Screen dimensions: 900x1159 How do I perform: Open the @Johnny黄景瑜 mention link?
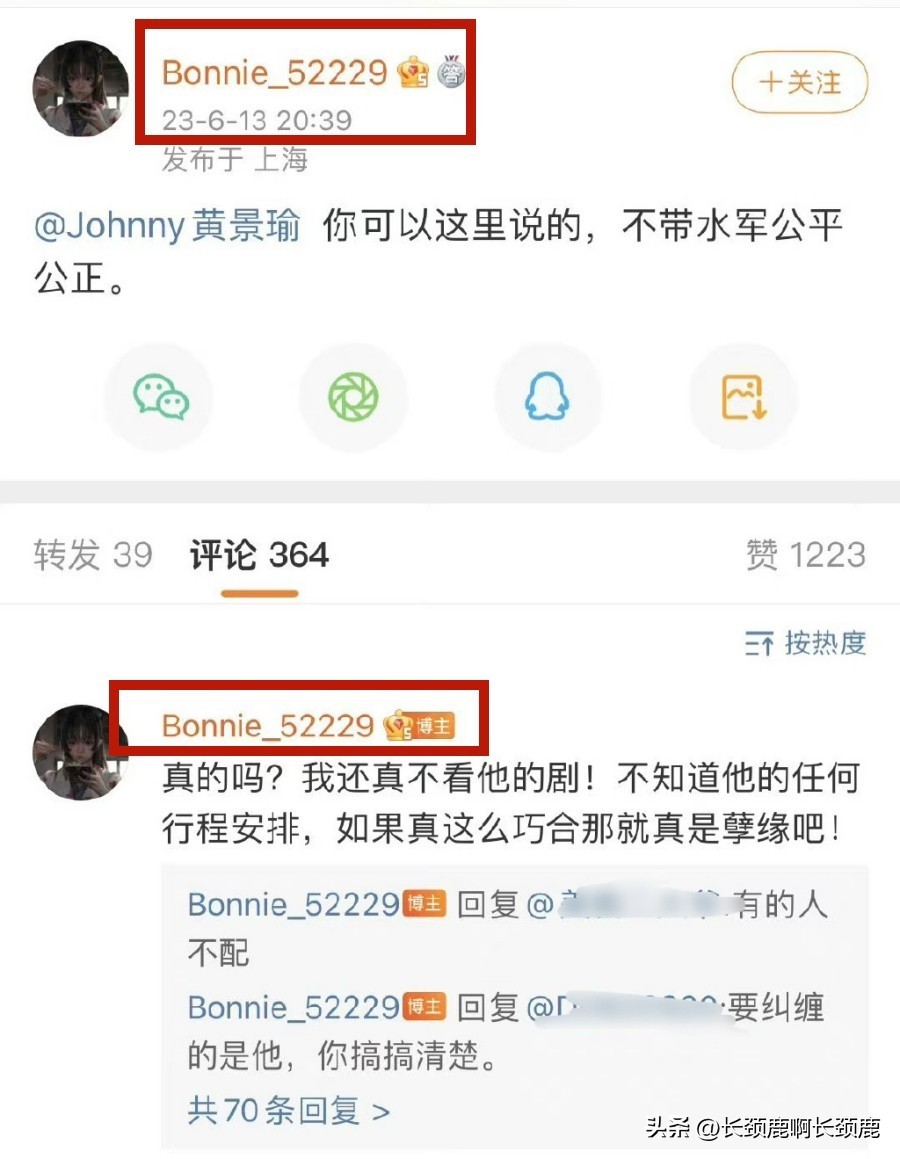[167, 227]
